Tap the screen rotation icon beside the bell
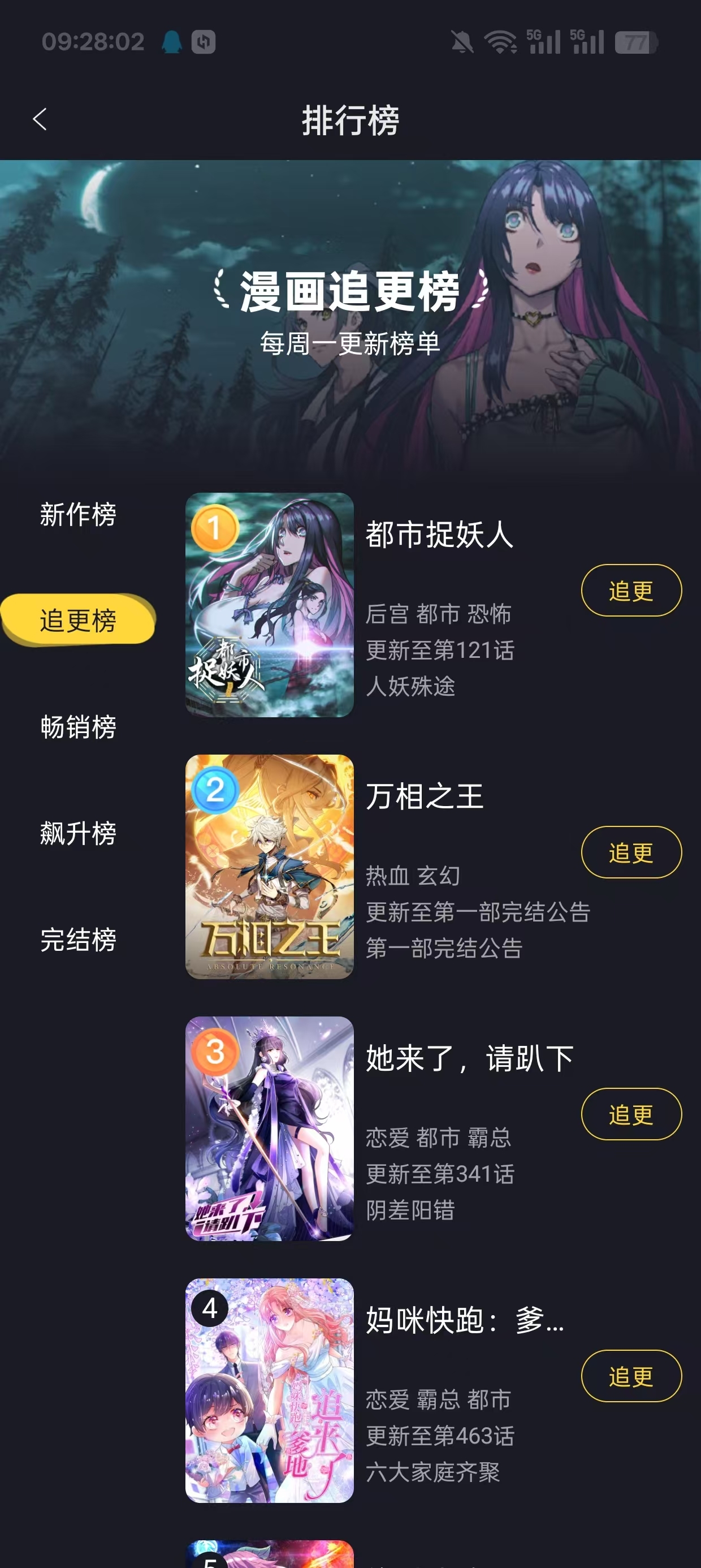The image size is (701, 1568). tap(205, 41)
